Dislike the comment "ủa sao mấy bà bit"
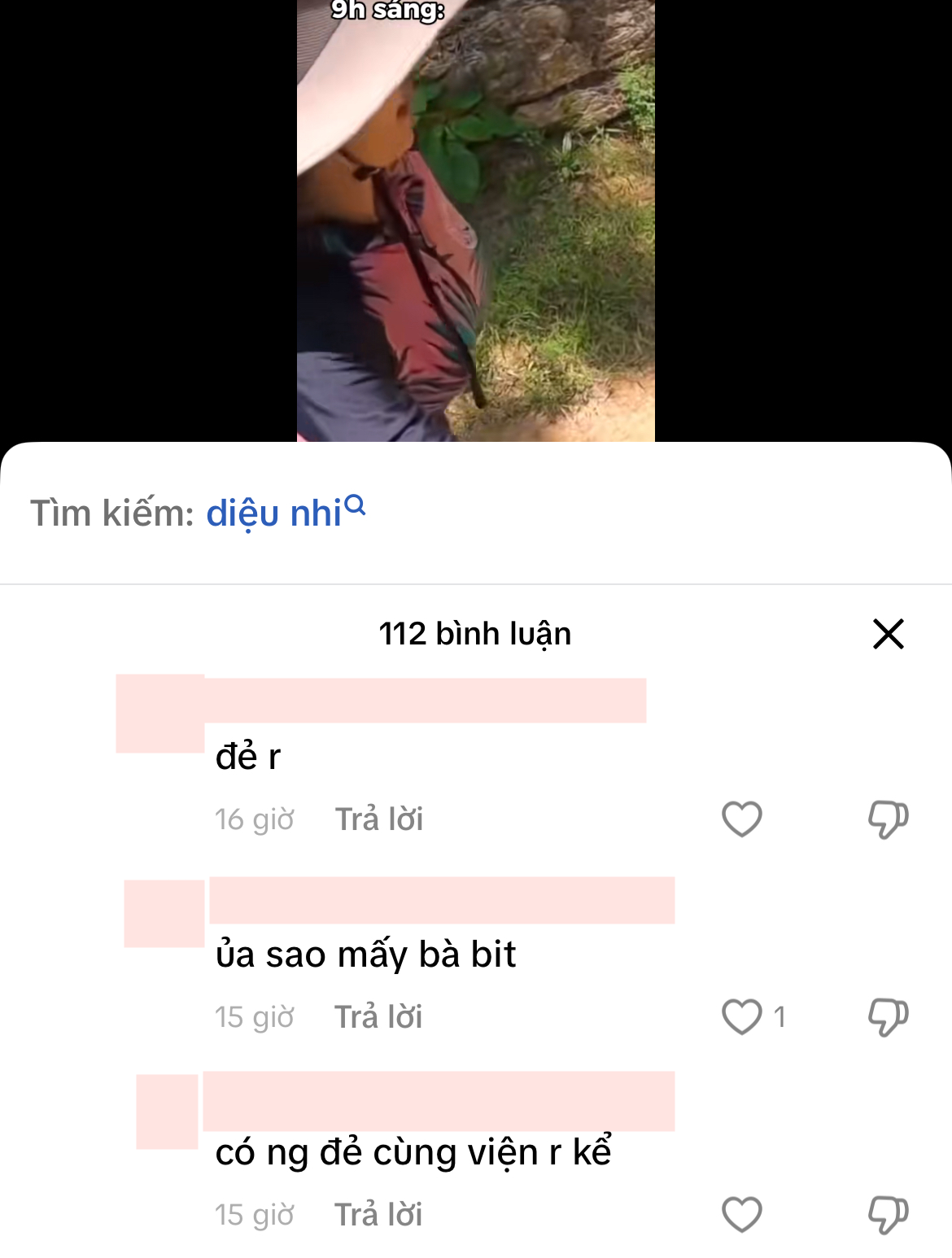This screenshot has width=952, height=1258. pyautogui.click(x=888, y=1017)
